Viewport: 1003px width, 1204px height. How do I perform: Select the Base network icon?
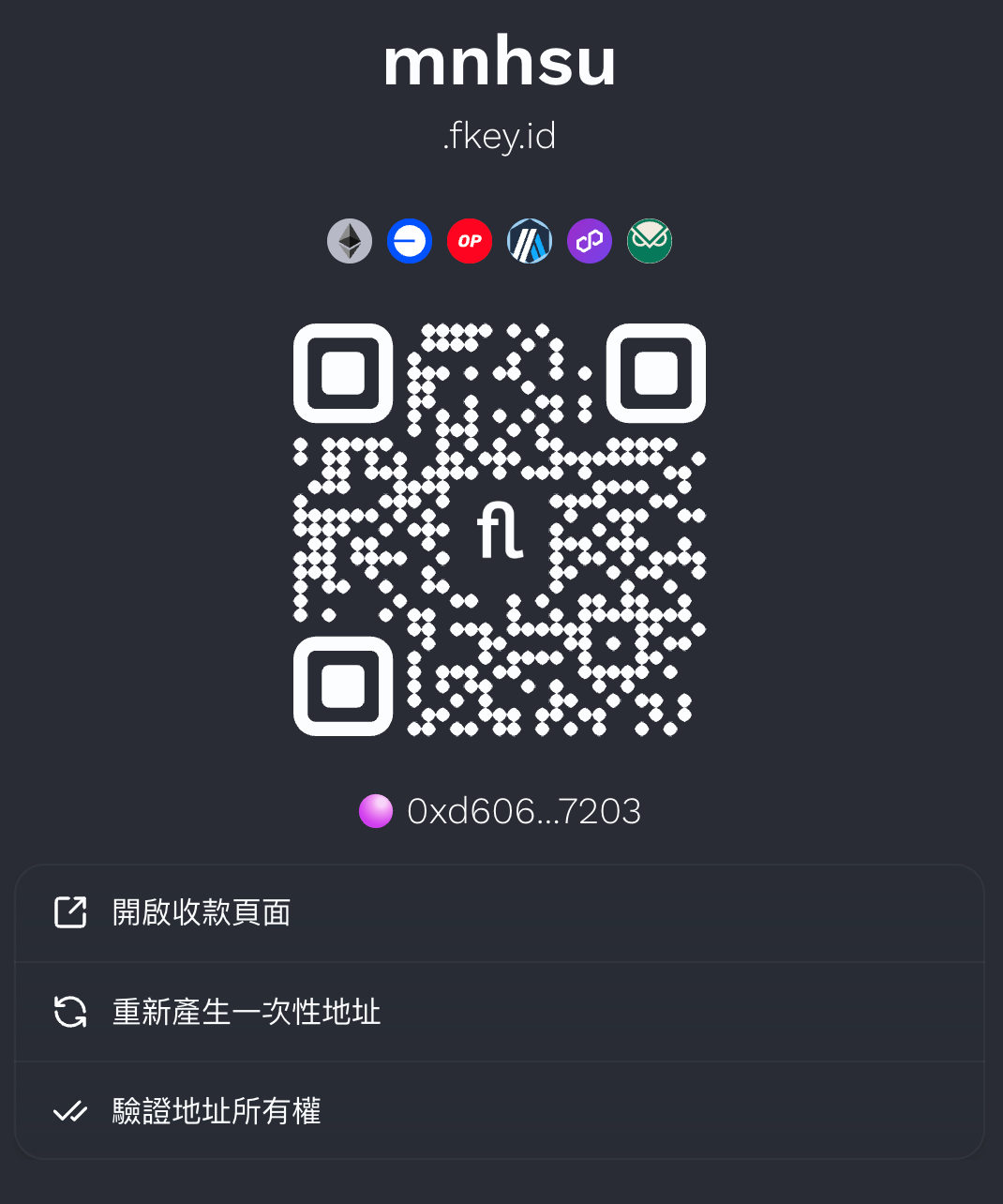coord(410,241)
